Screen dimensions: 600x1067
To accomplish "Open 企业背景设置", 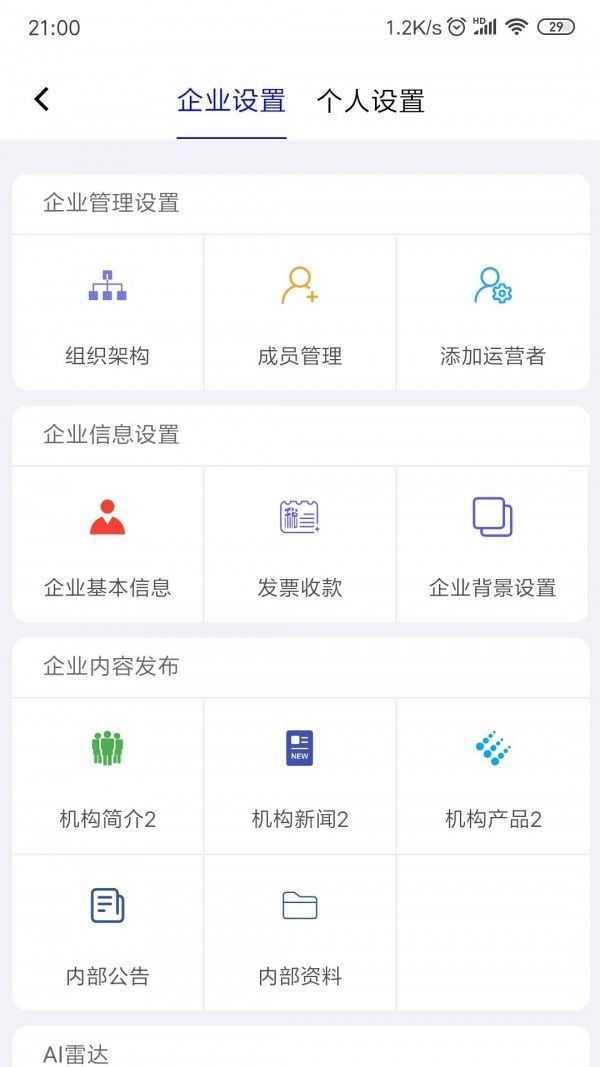I will point(493,544).
